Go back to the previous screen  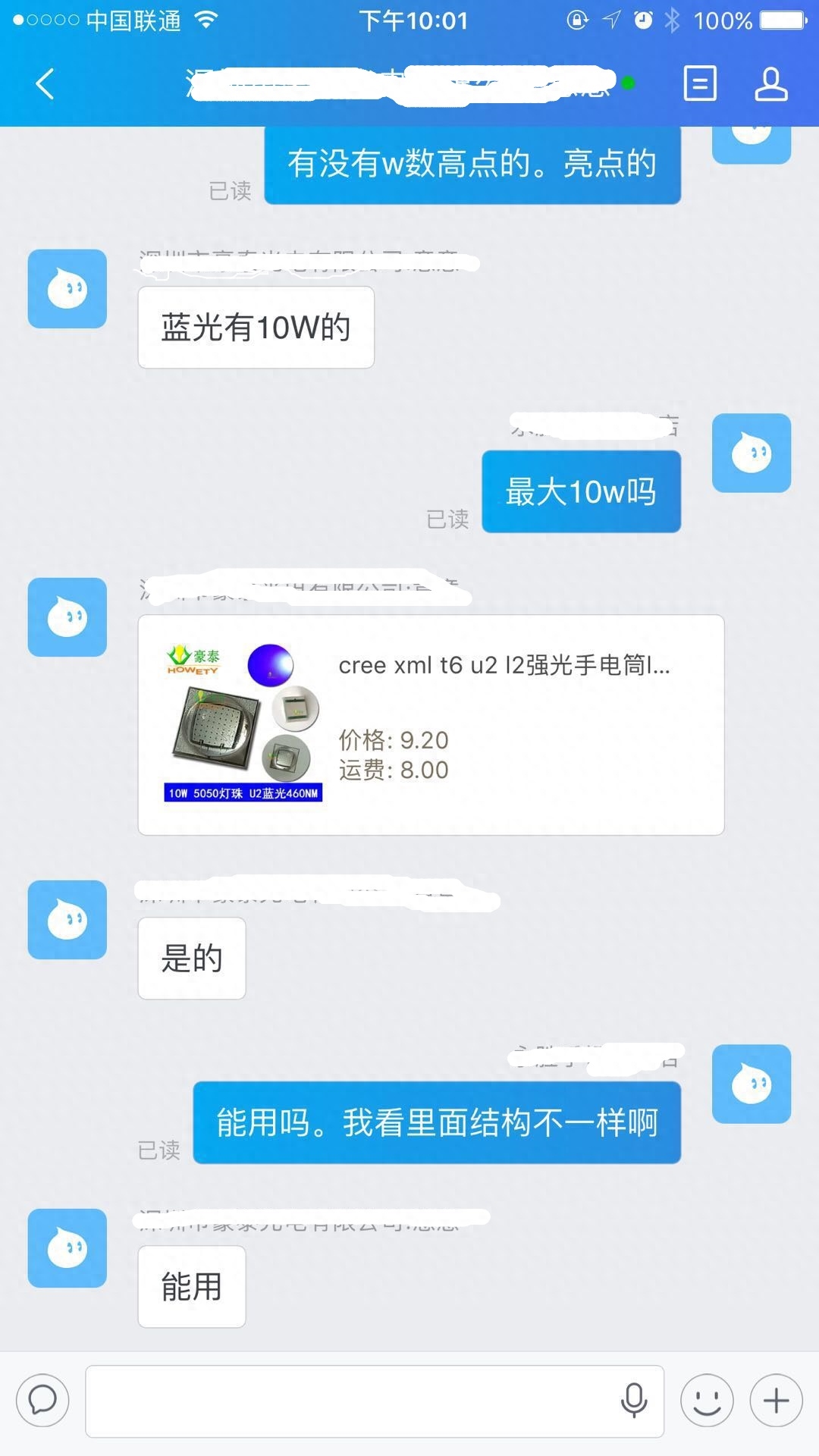point(45,83)
